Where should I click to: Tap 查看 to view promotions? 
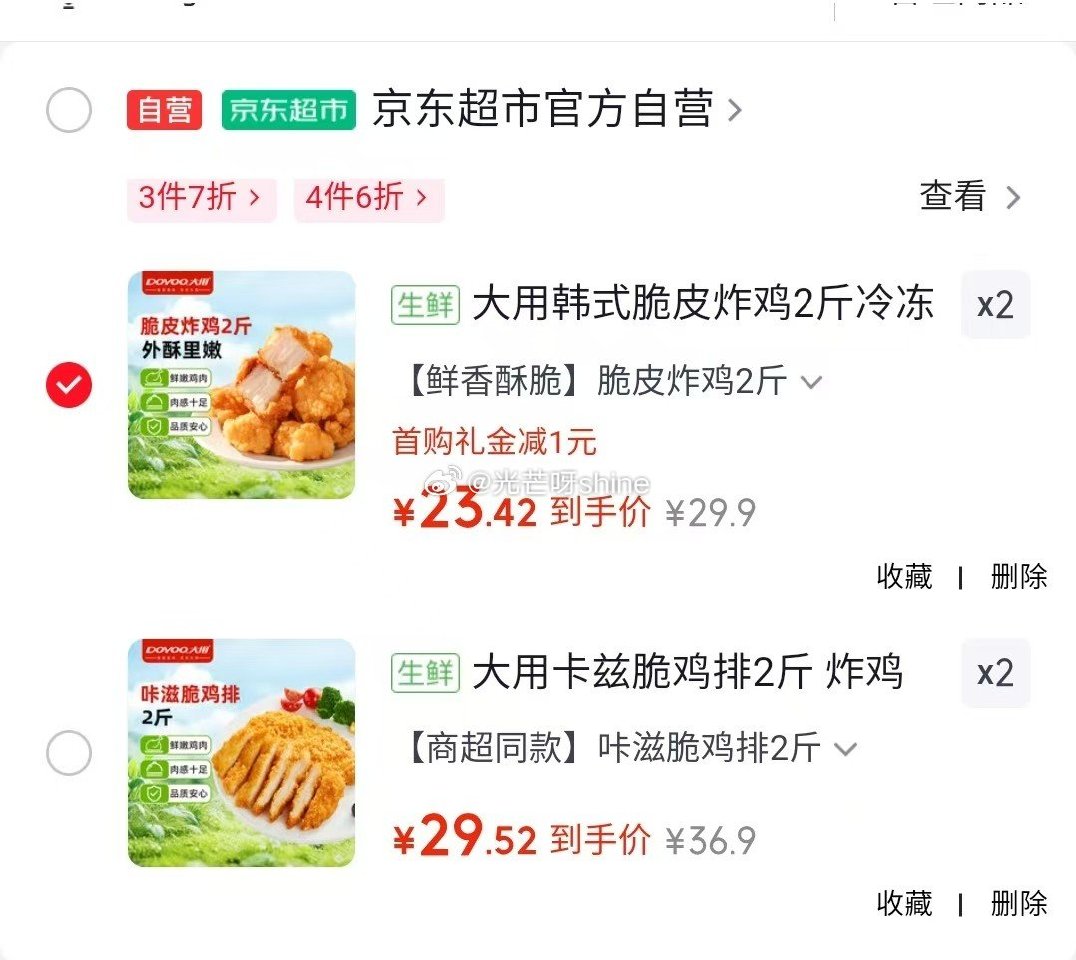tap(968, 197)
